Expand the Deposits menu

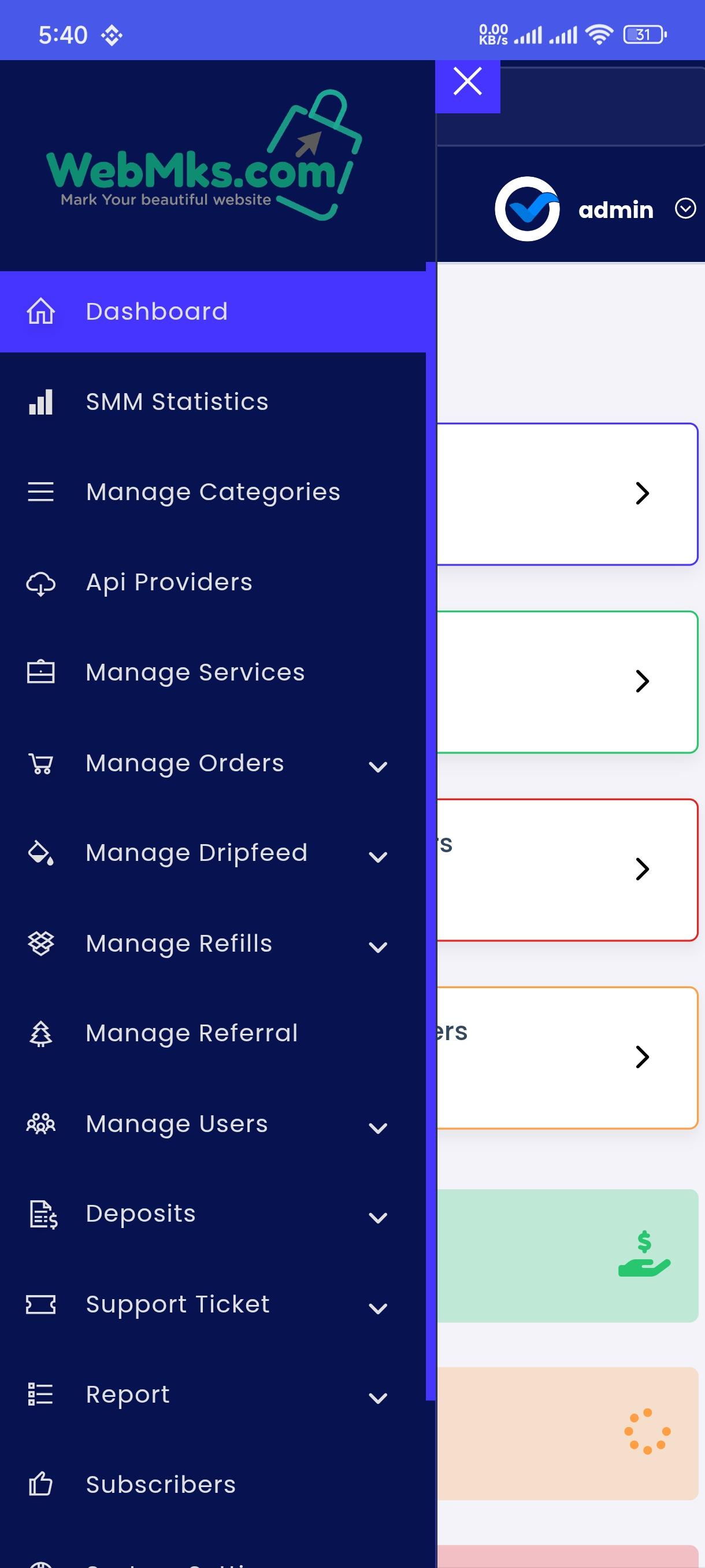[213, 1214]
